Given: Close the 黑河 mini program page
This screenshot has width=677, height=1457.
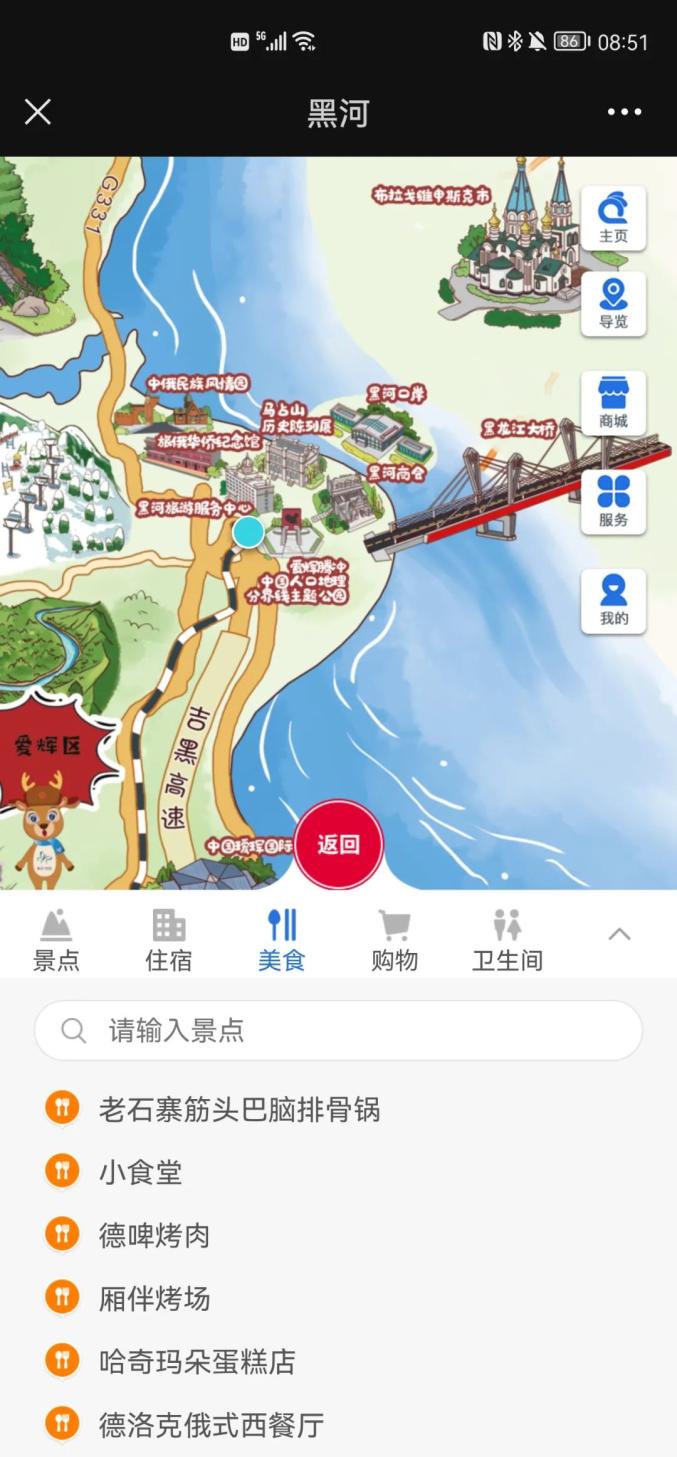Looking at the screenshot, I should (x=38, y=112).
